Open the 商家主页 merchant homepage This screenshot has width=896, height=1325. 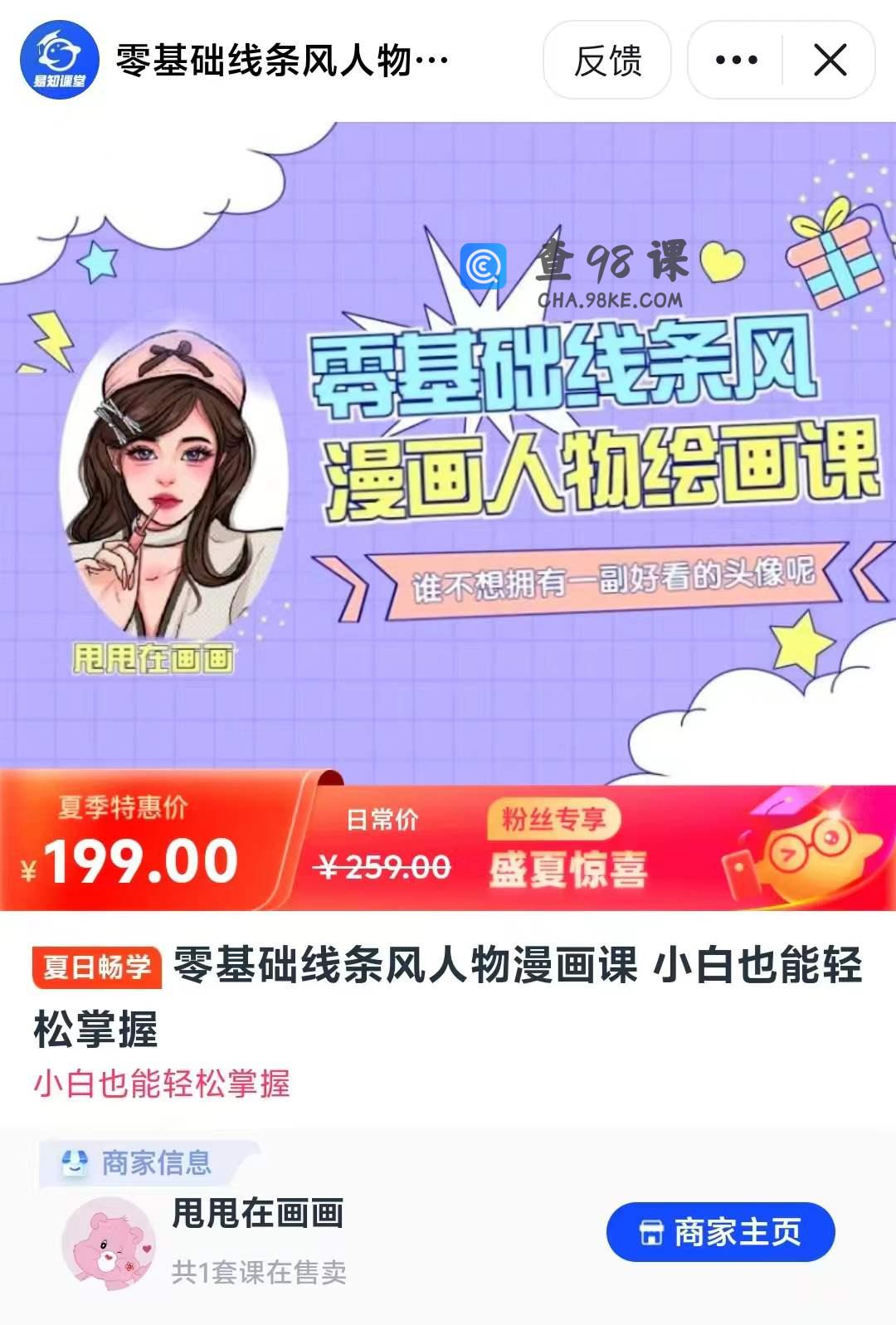(x=720, y=1232)
